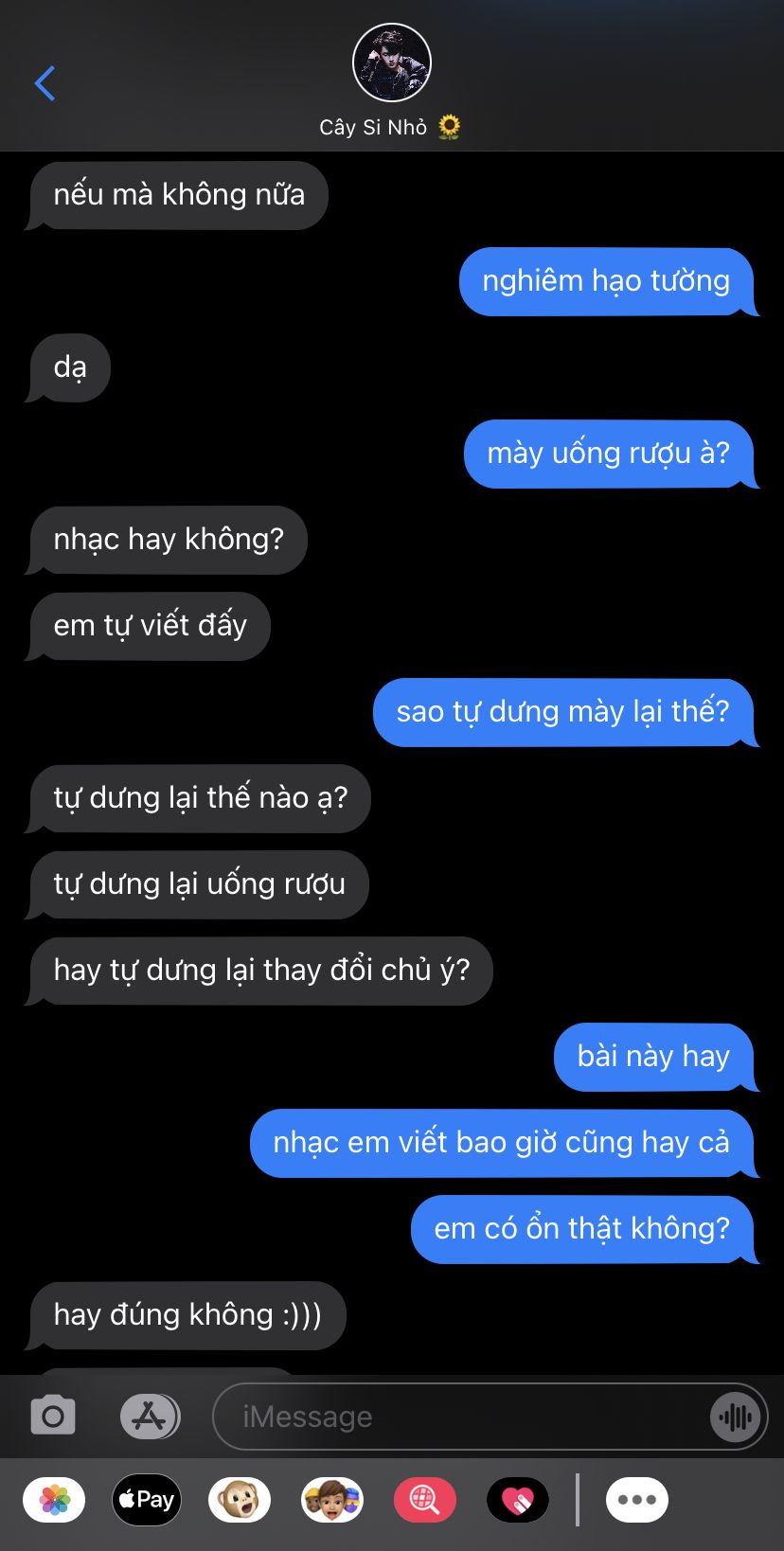
Task: Toggle the App Store apps drawer
Action: 150,1417
